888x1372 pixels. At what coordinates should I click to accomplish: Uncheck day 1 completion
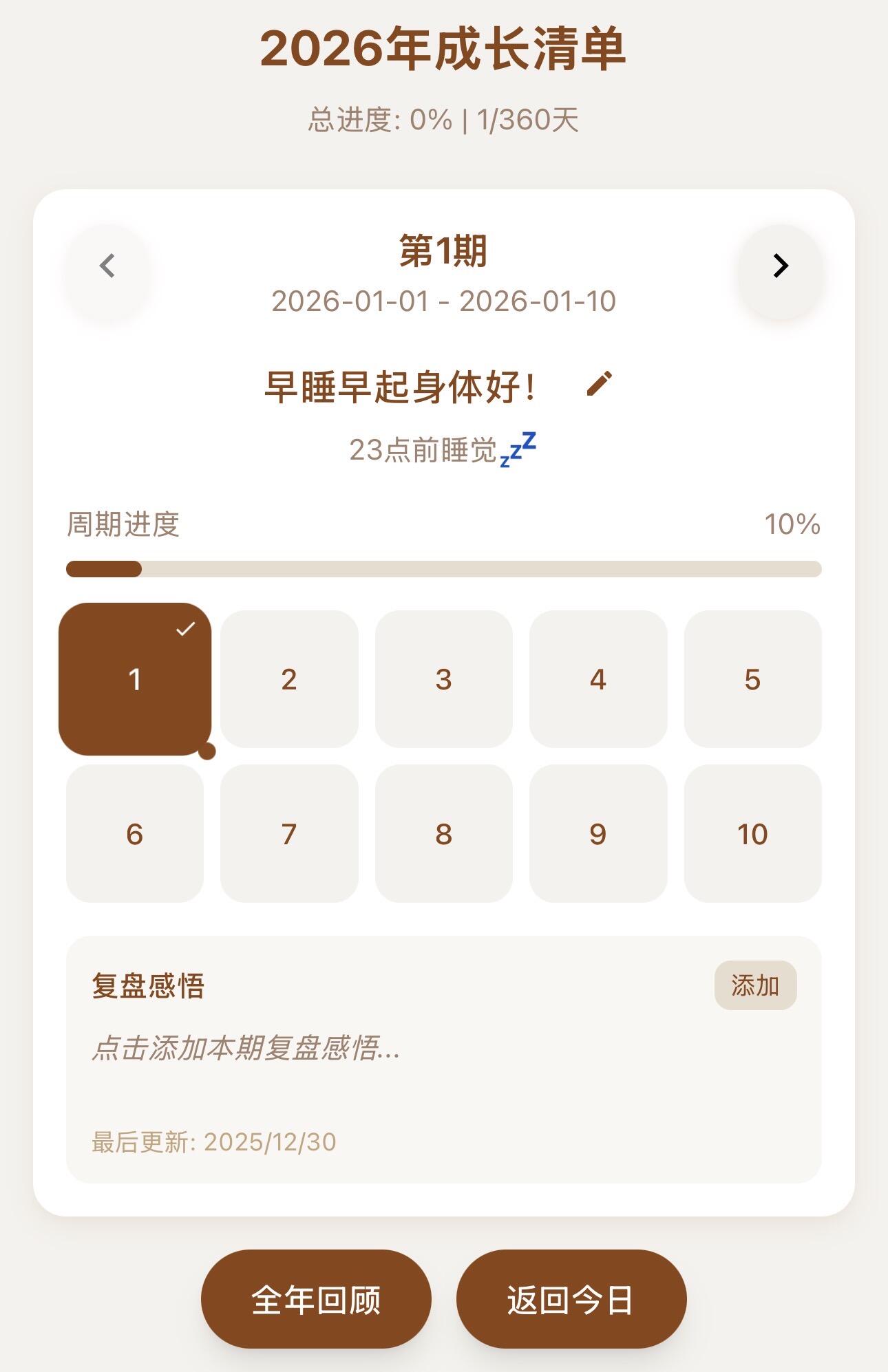(x=135, y=680)
